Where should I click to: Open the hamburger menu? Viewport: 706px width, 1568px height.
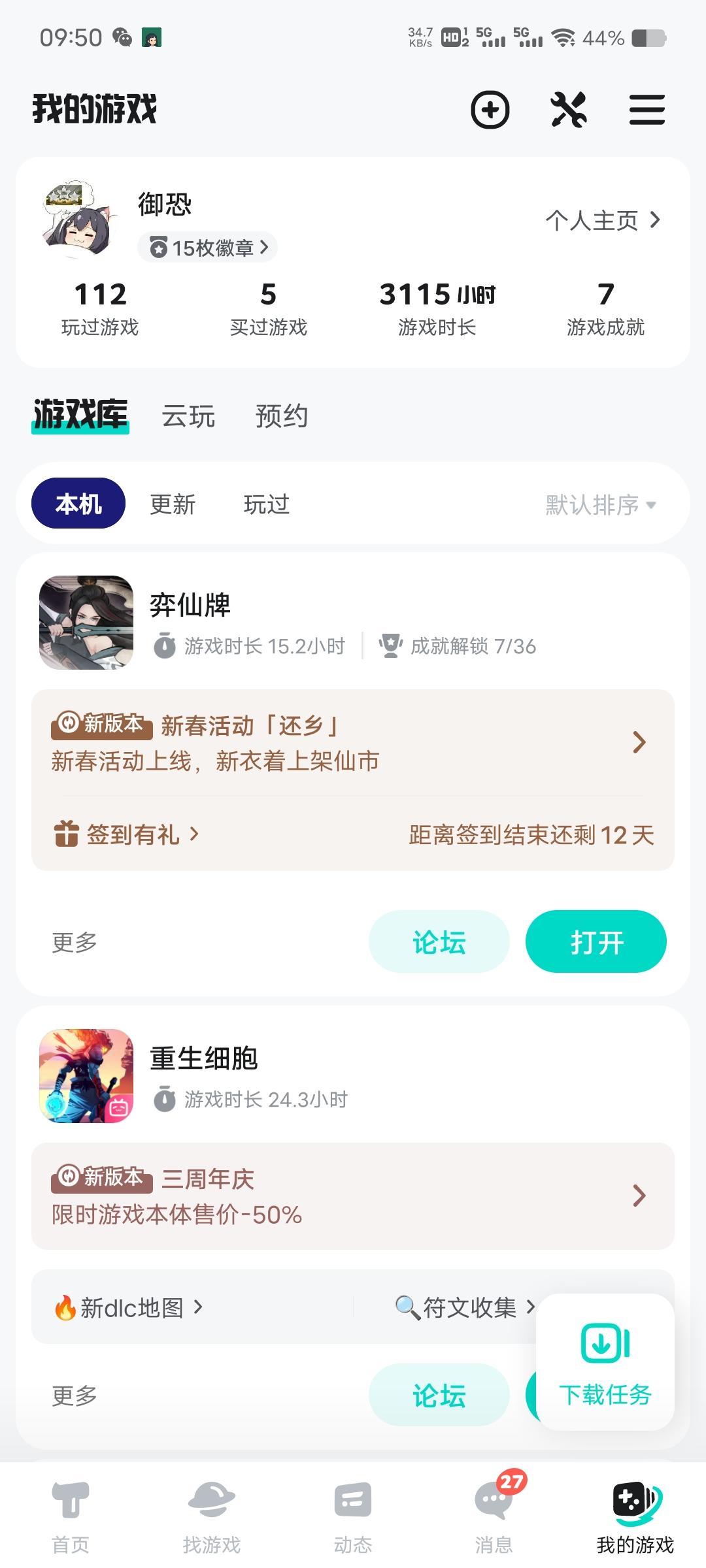coord(647,110)
